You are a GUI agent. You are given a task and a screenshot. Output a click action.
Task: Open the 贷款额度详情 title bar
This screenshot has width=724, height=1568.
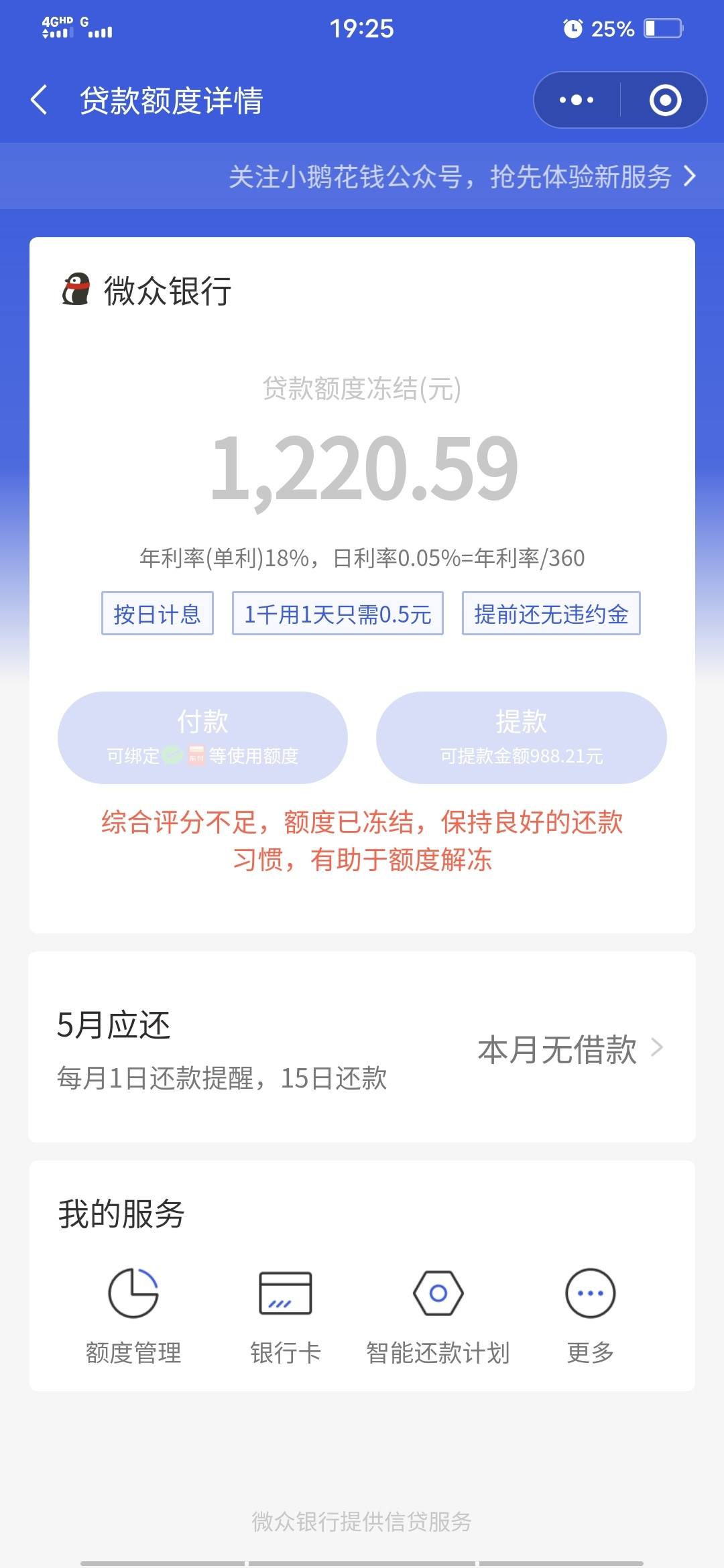coord(172,99)
